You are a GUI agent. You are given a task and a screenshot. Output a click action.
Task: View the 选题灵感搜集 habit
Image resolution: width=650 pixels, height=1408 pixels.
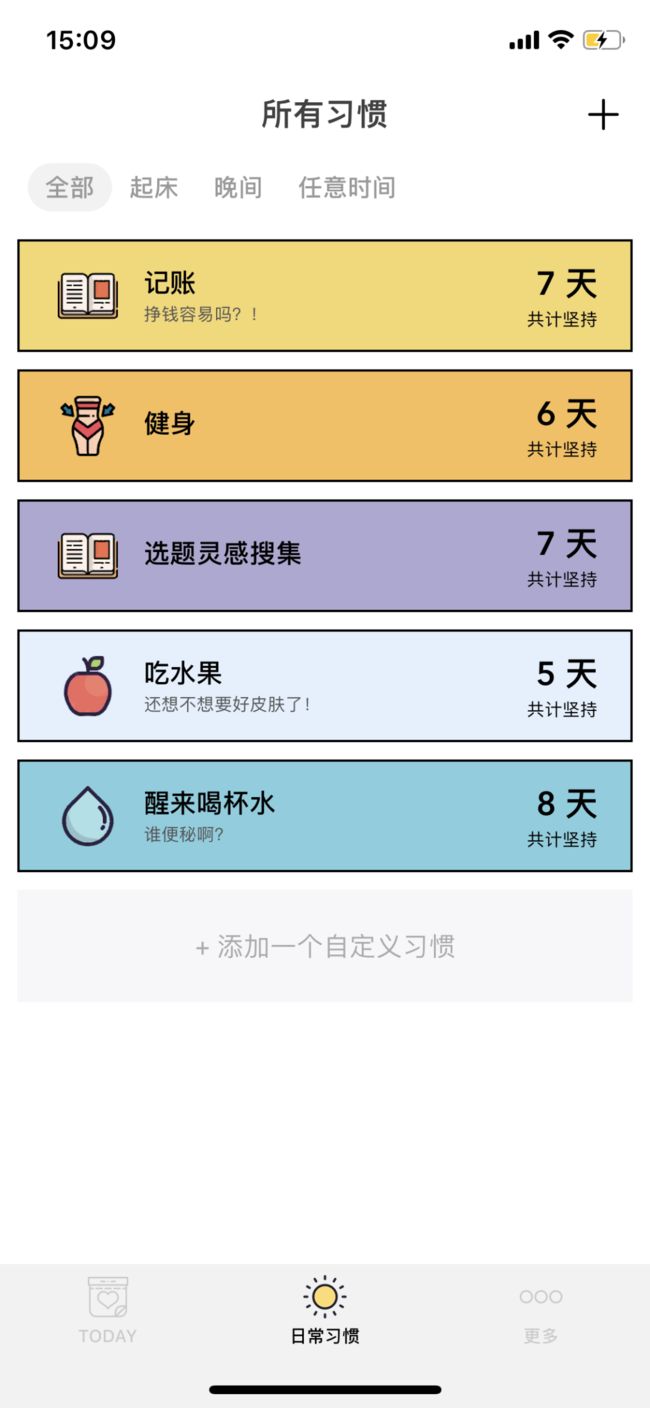coord(325,556)
